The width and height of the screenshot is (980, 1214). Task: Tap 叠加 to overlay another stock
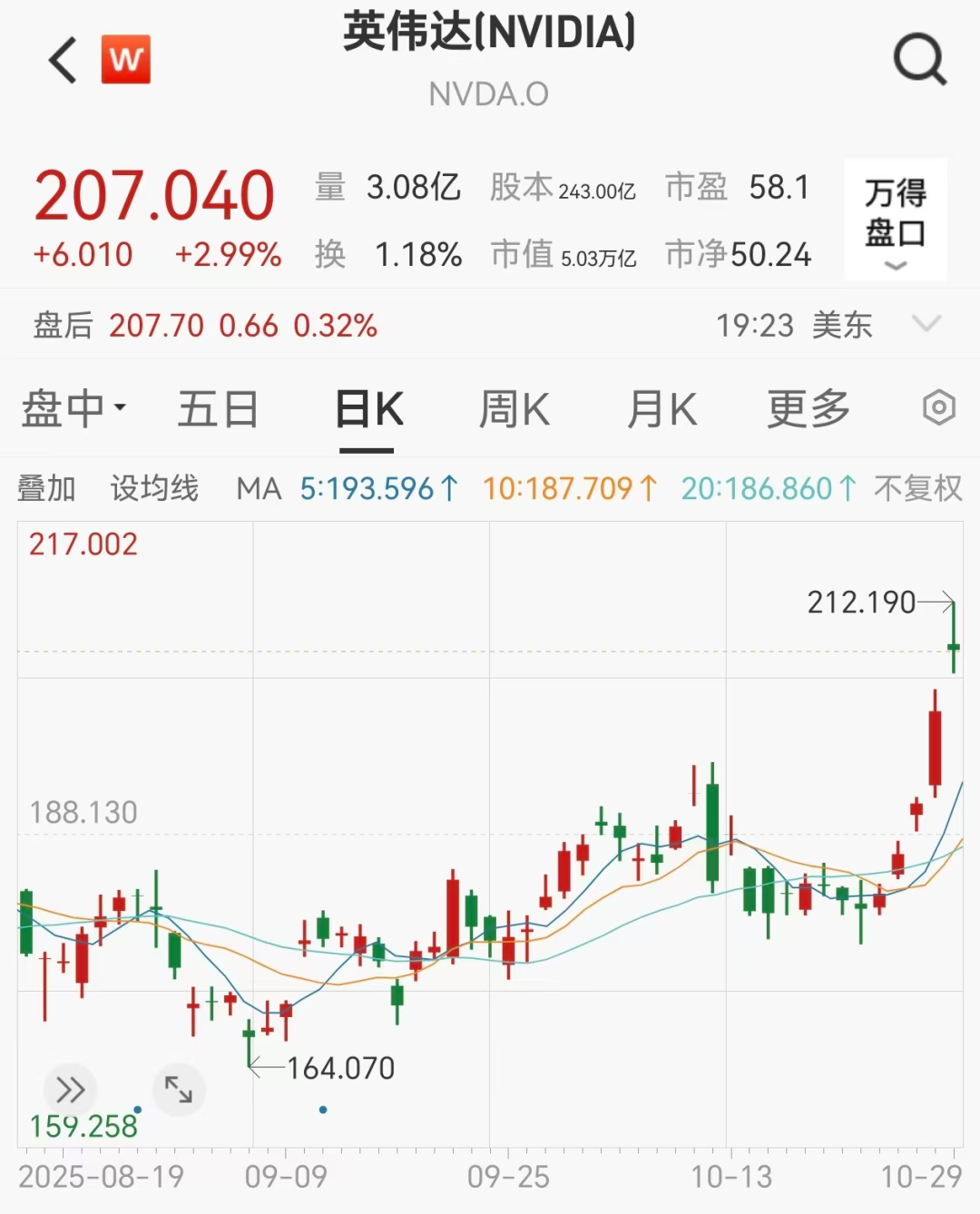pos(46,489)
